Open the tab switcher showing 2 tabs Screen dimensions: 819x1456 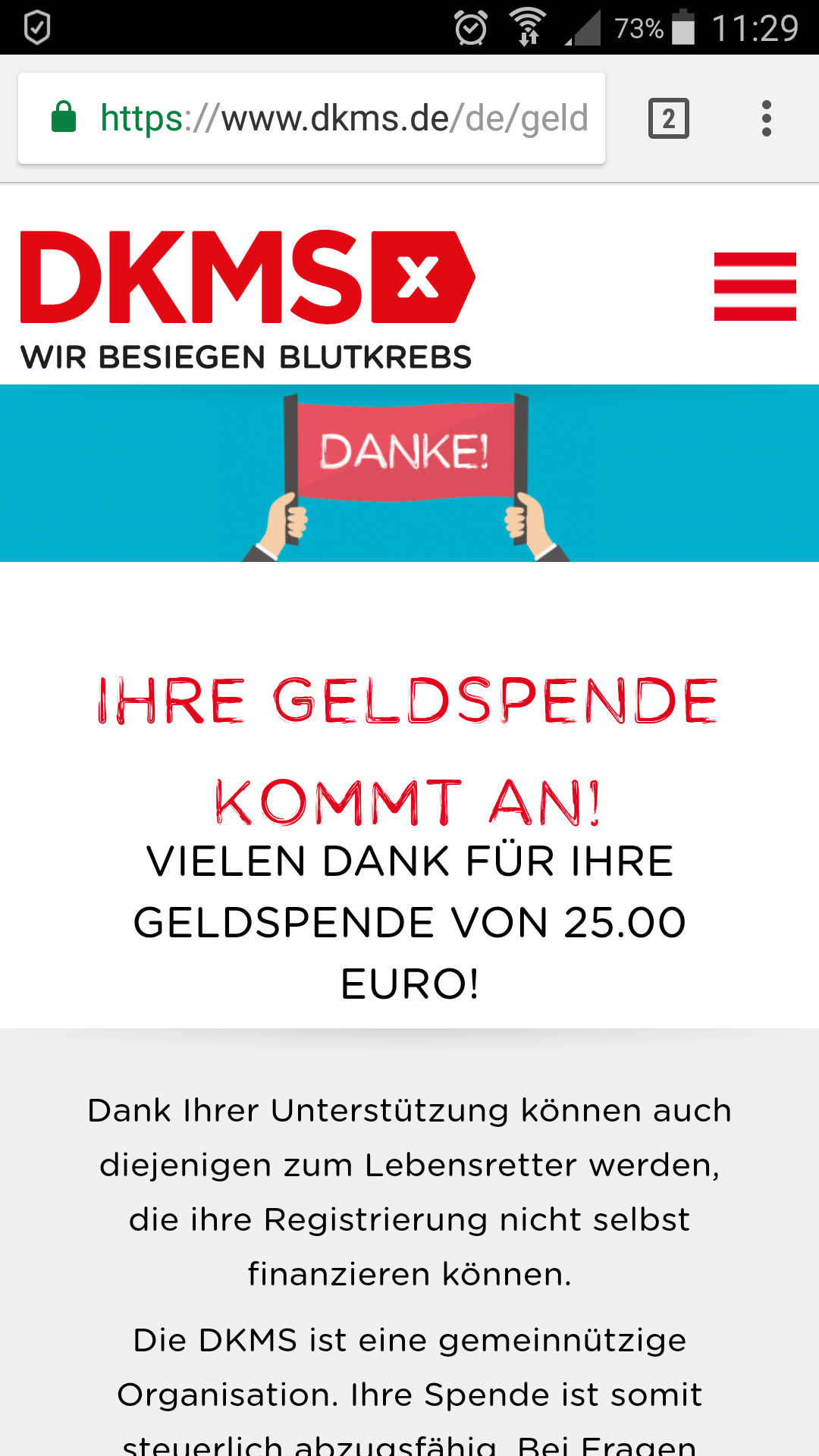[x=669, y=118]
